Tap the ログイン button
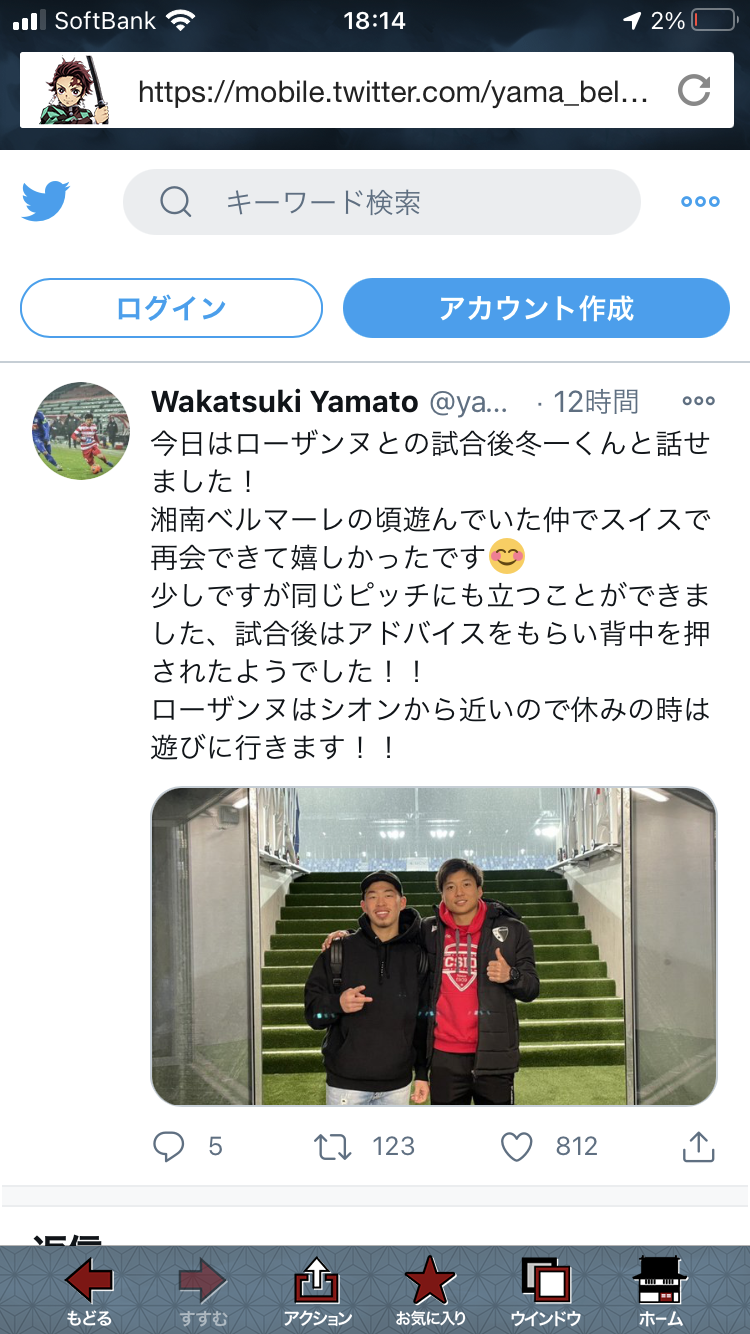 pos(171,308)
